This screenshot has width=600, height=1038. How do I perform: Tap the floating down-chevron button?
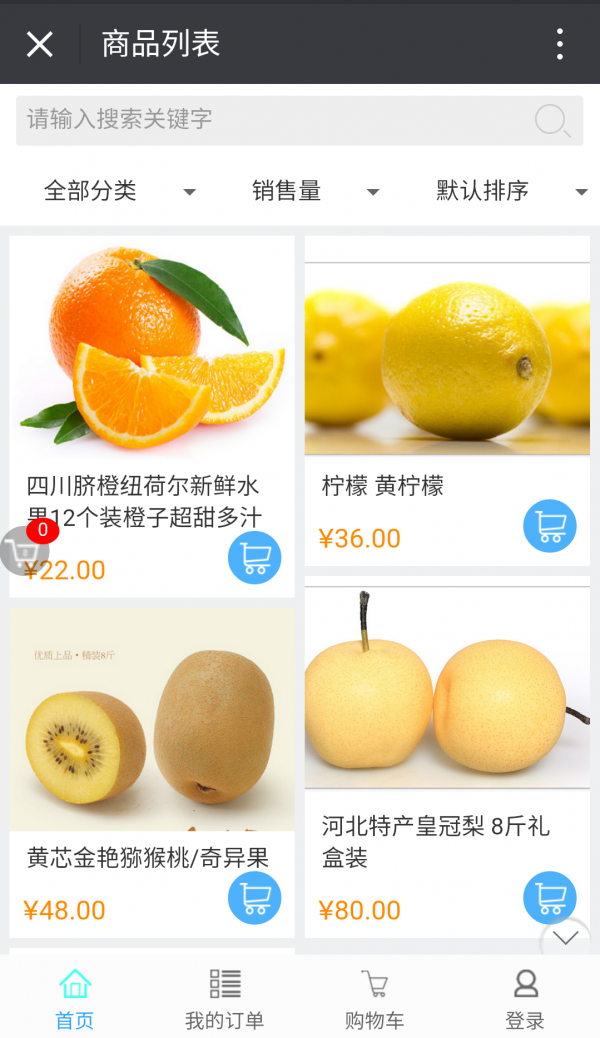566,937
